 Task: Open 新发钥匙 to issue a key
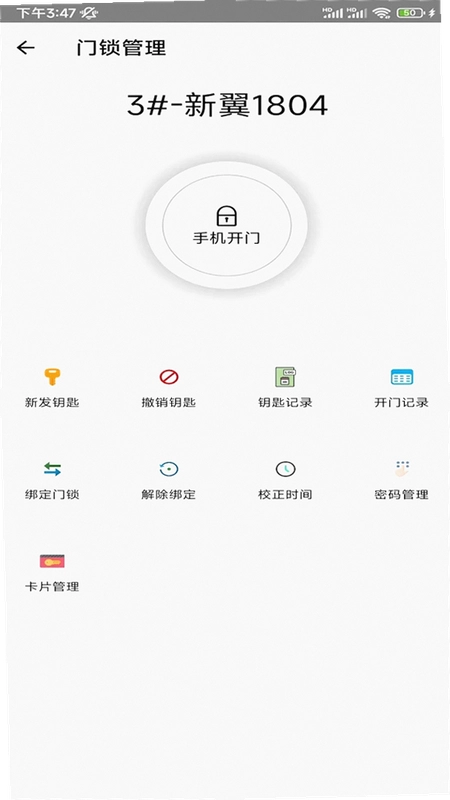52,387
